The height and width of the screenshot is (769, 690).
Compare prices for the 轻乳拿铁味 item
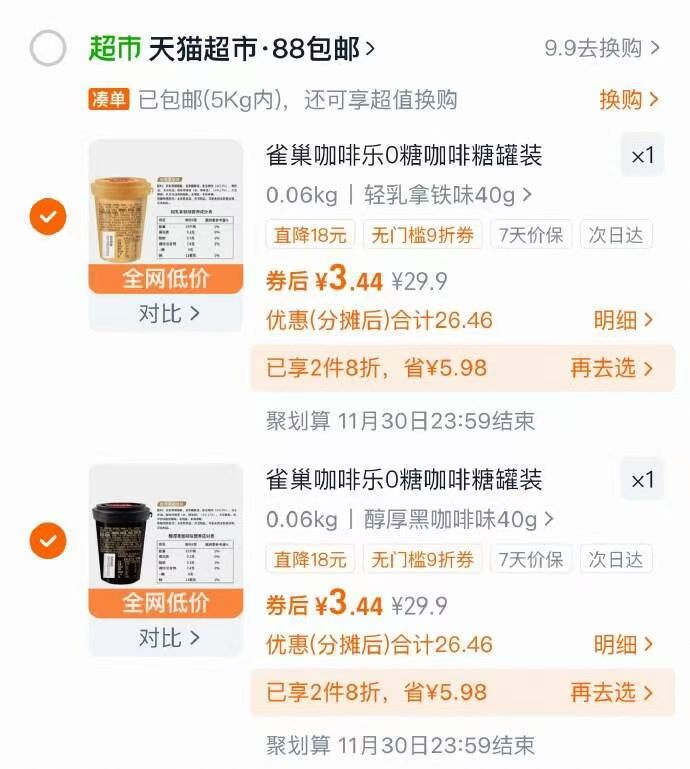point(168,314)
